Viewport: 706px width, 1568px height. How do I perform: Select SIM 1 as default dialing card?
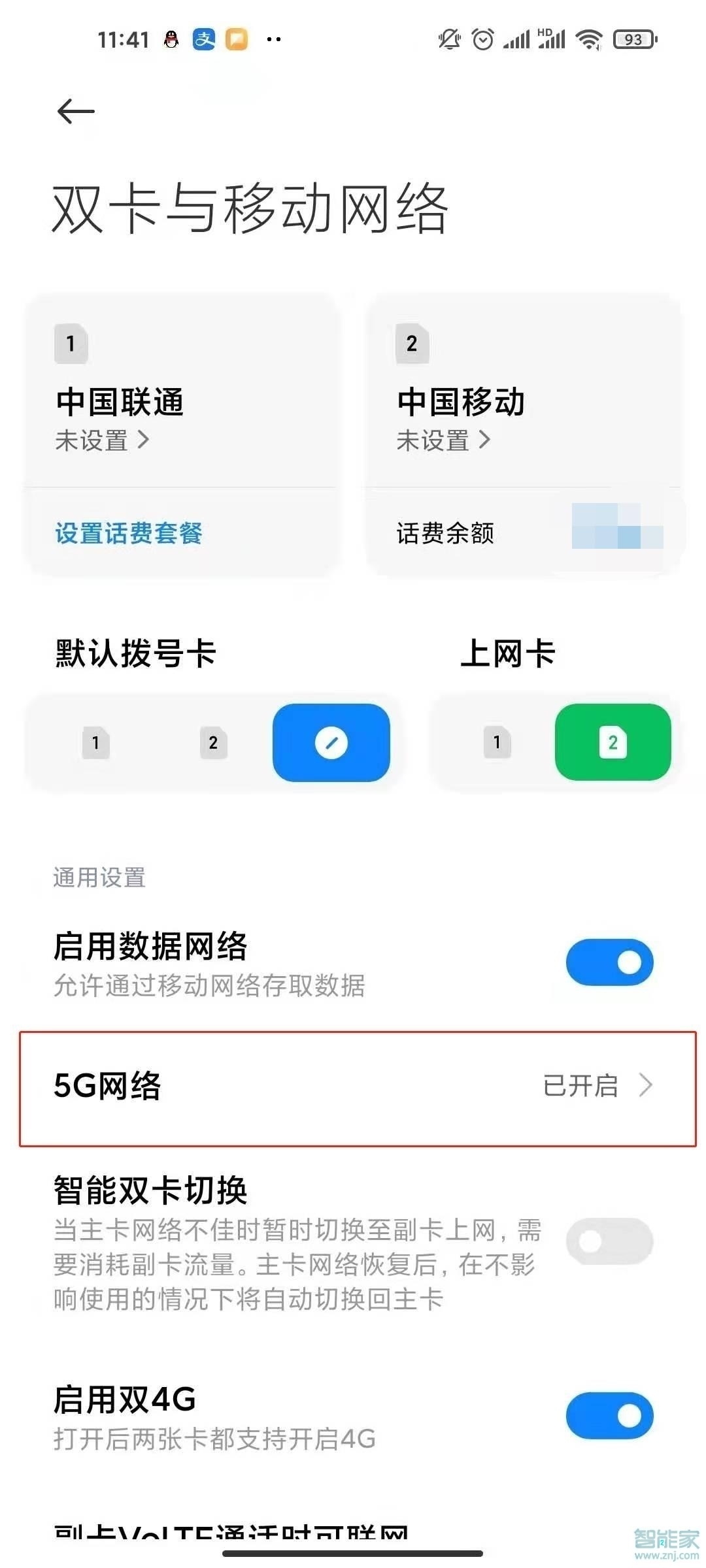tap(96, 743)
